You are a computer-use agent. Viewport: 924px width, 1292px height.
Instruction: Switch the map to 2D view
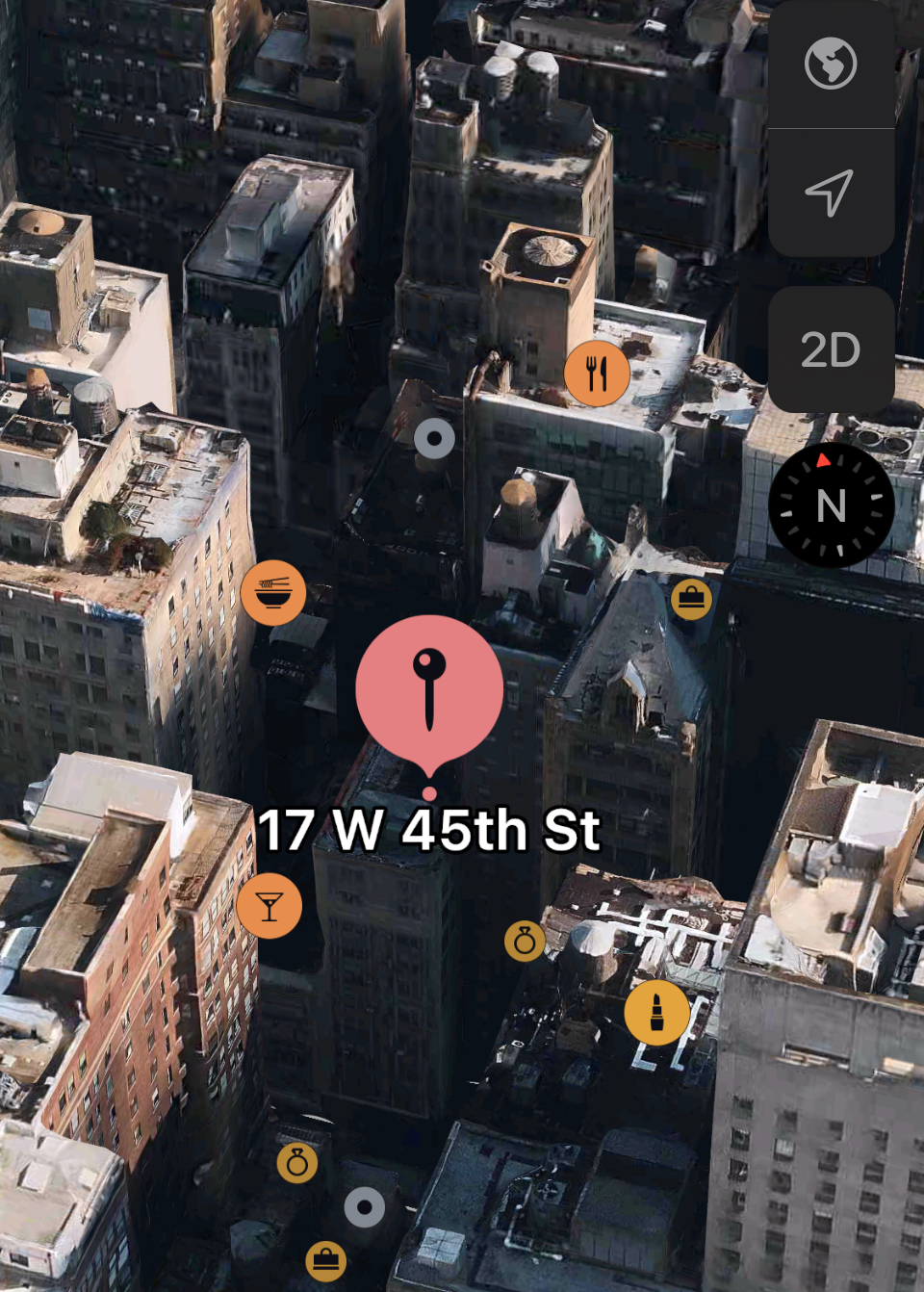pyautogui.click(x=831, y=349)
